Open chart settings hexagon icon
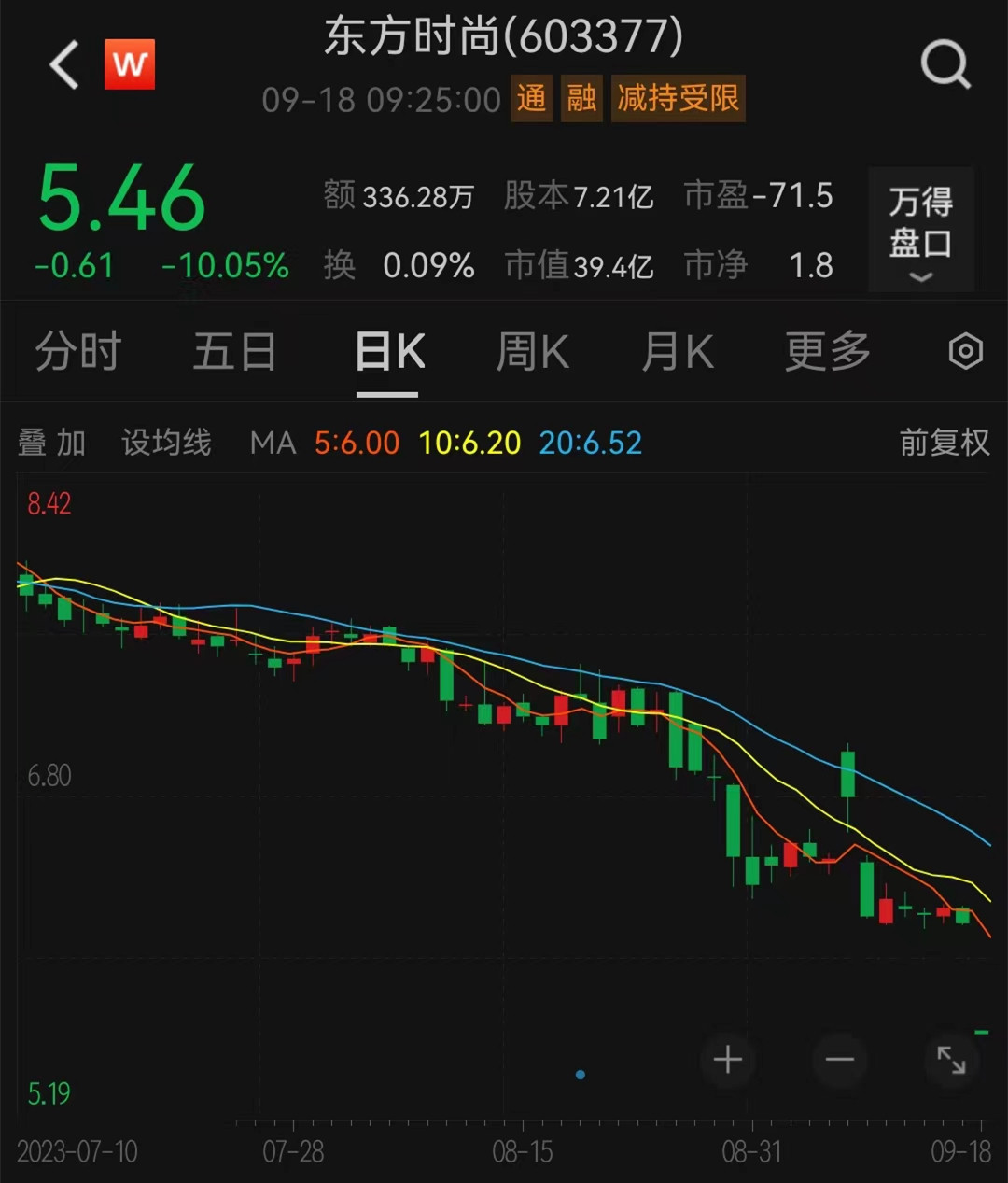Viewport: 1008px width, 1183px height. [x=965, y=352]
